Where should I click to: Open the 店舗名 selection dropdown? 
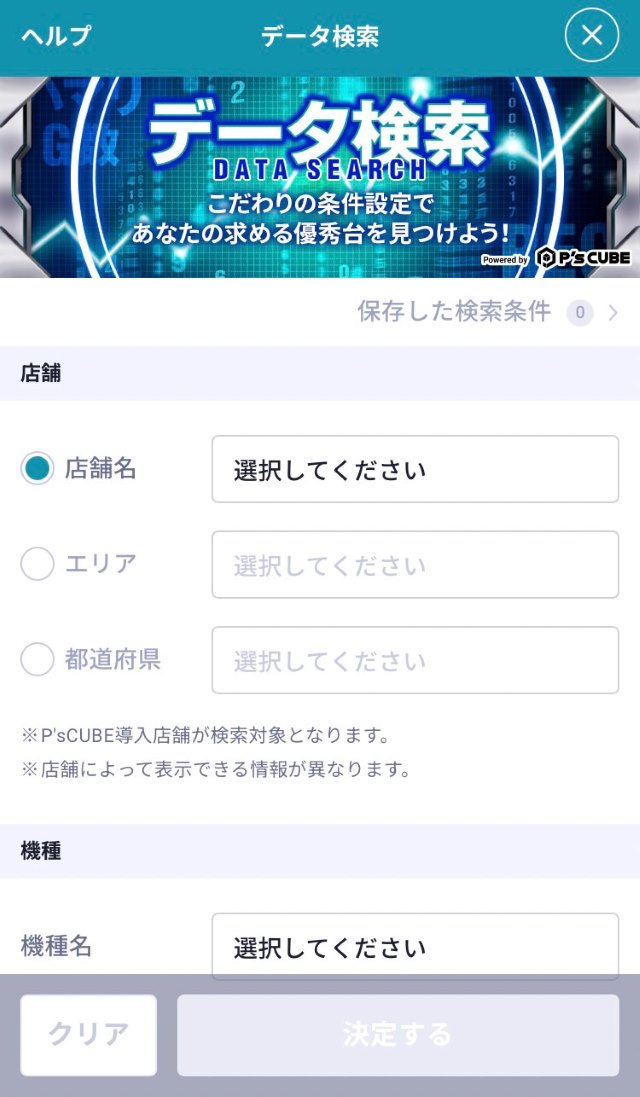(415, 469)
